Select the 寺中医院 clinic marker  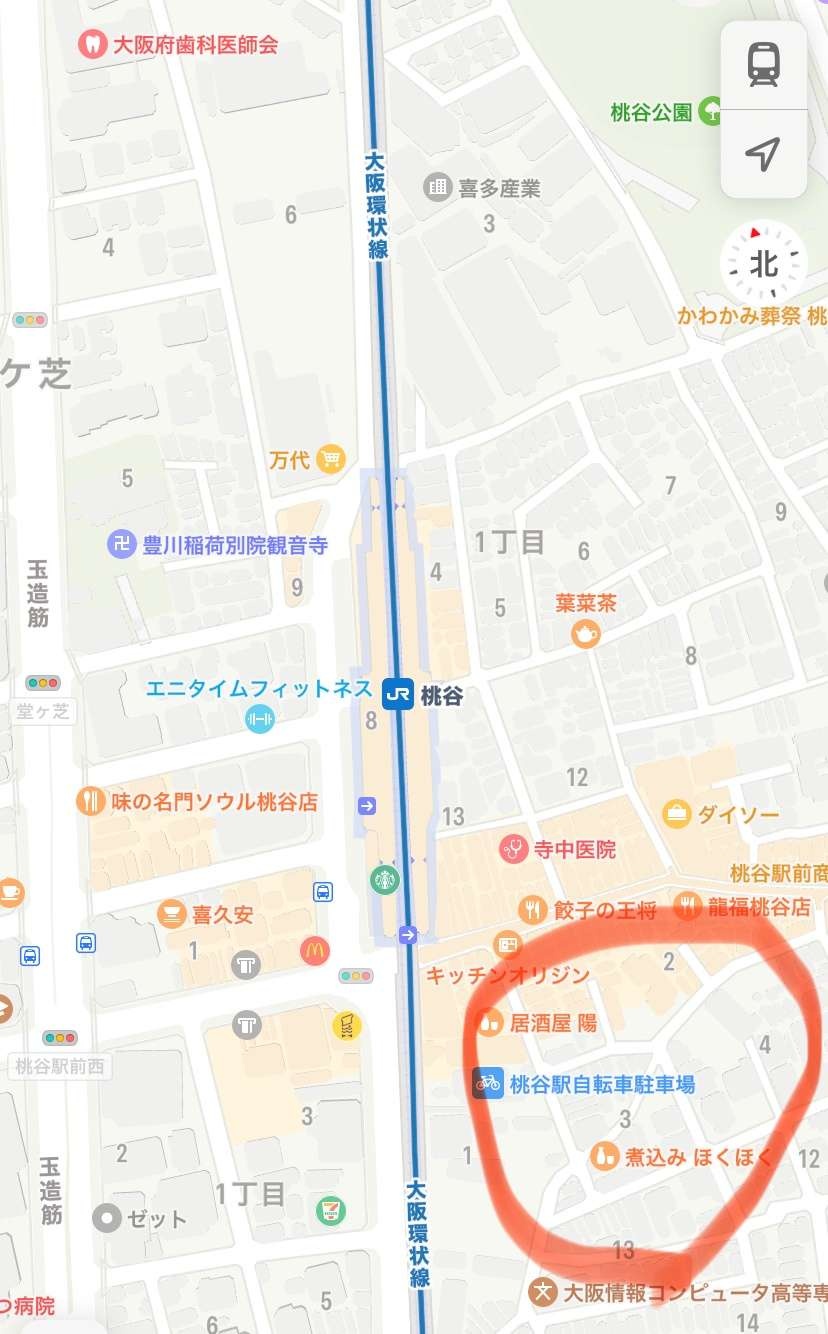(x=513, y=850)
